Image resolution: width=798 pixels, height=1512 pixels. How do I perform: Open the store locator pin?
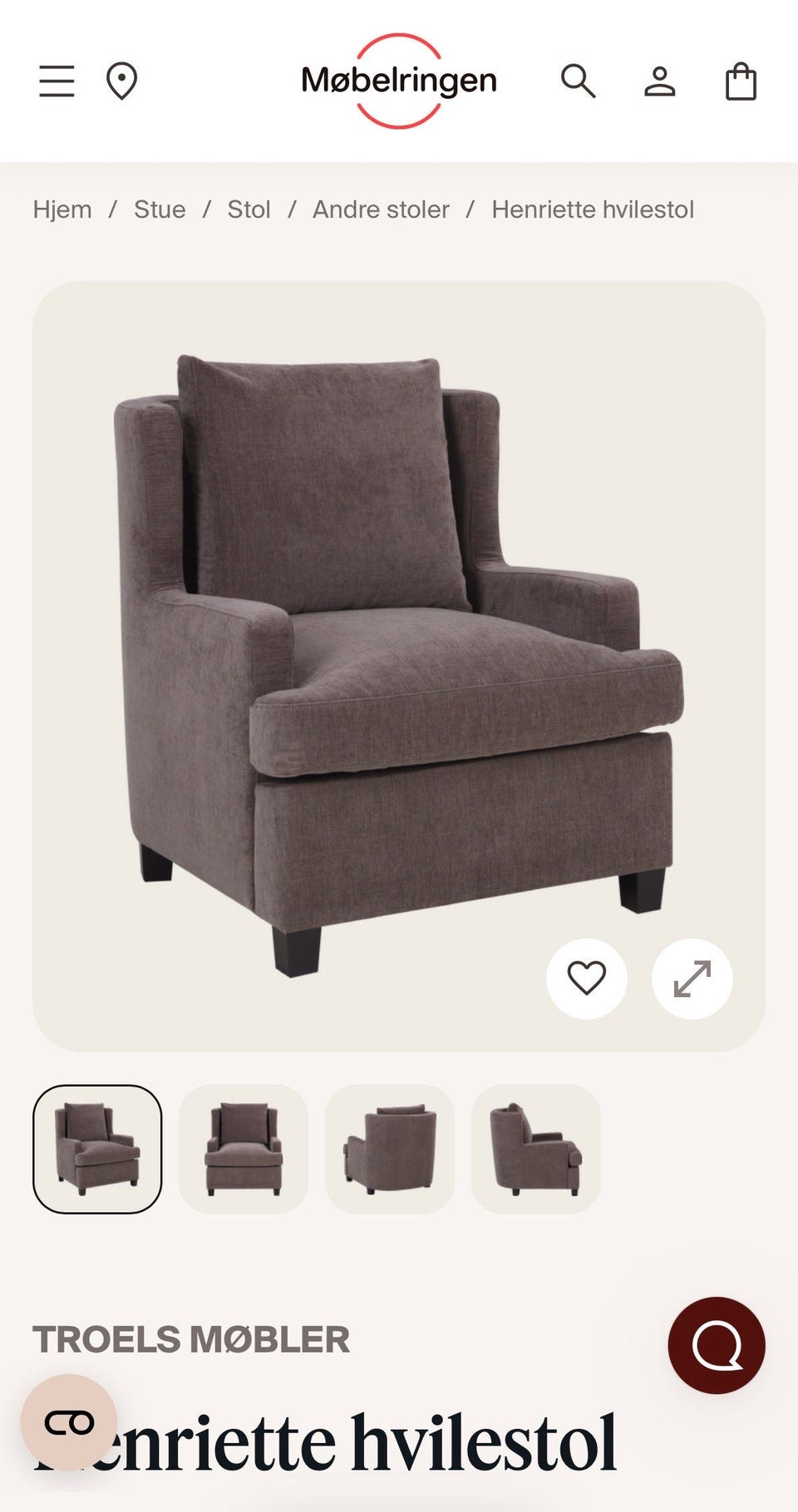[121, 81]
